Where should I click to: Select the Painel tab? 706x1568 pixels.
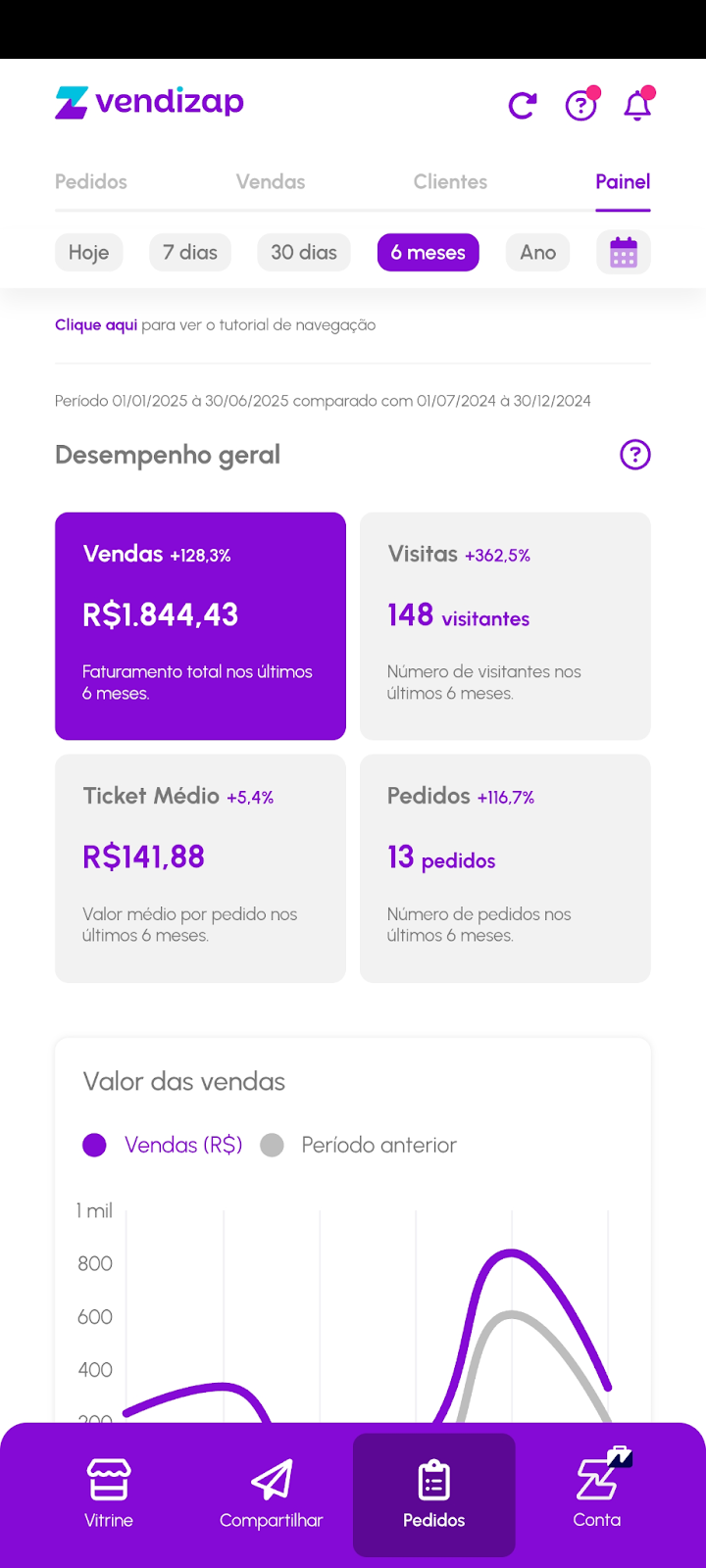point(623,181)
